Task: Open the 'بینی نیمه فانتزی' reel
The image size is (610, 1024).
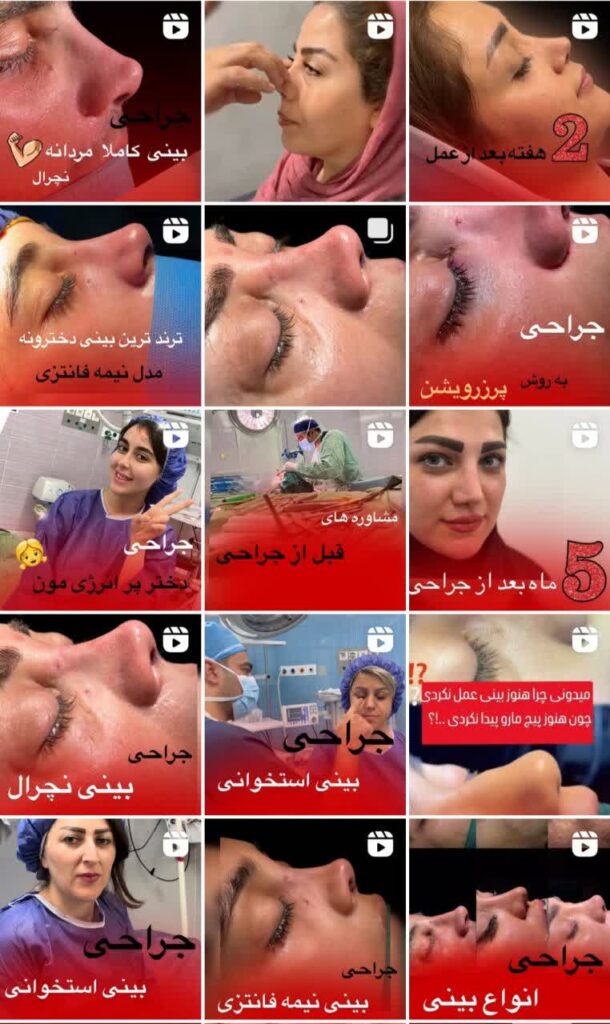Action: pyautogui.click(x=305, y=918)
